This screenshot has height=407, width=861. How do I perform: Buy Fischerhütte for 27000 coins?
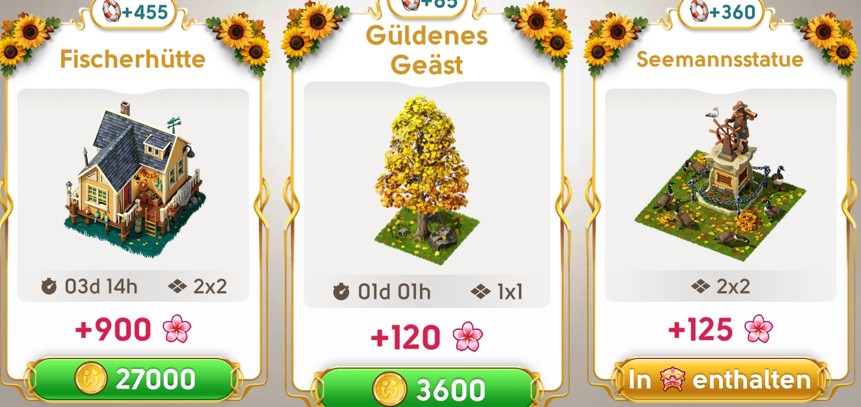[x=133, y=379]
